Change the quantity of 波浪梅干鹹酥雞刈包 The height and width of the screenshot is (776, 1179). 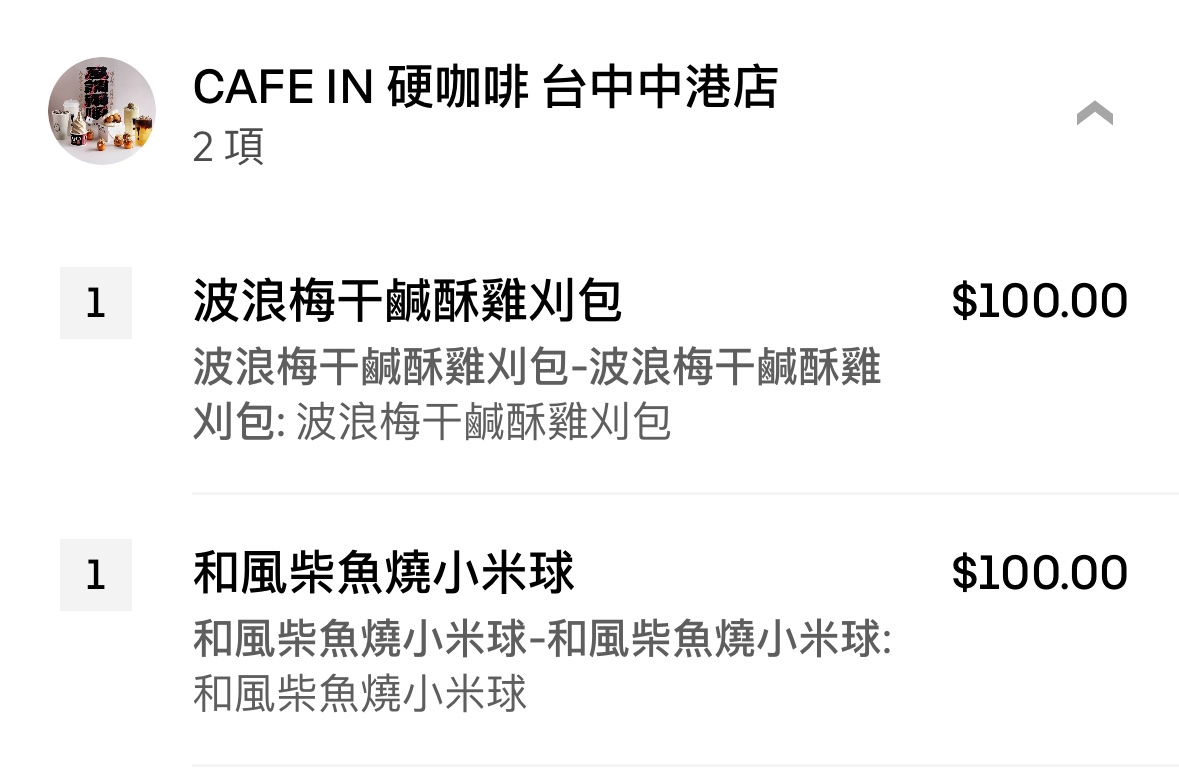point(96,303)
